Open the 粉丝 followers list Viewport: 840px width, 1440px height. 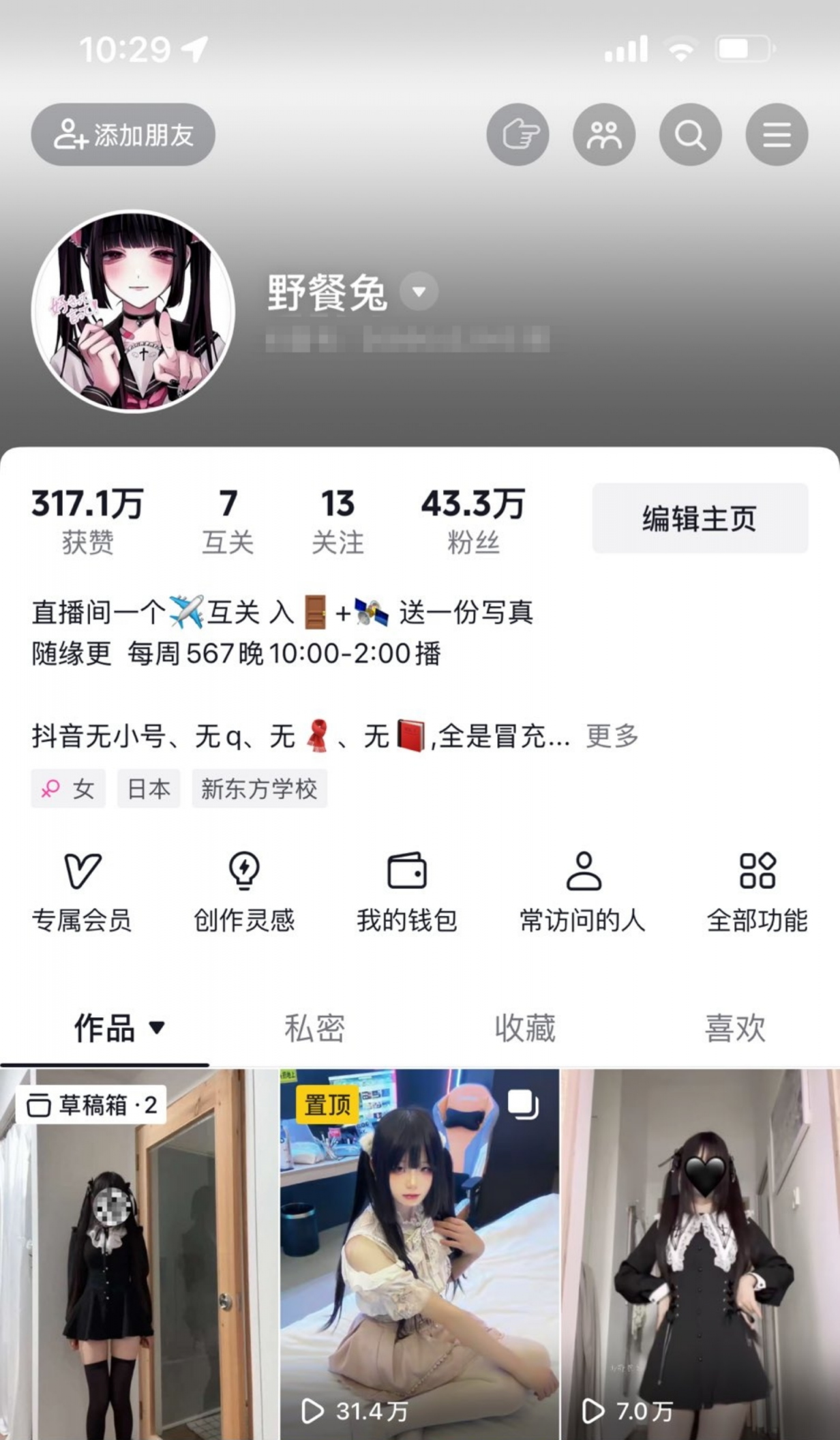(x=473, y=521)
